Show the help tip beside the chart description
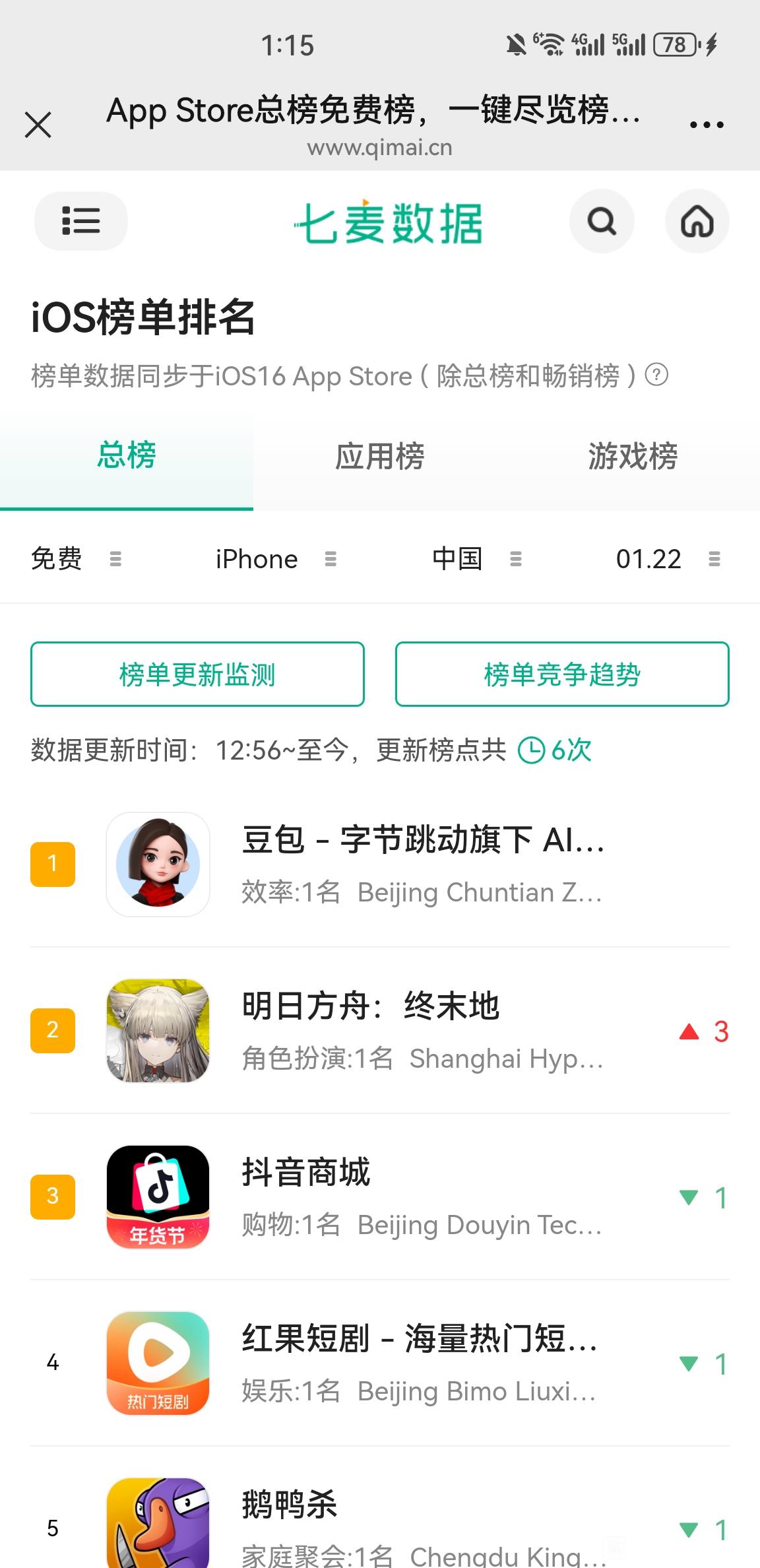Image resolution: width=760 pixels, height=1568 pixels. (x=656, y=375)
